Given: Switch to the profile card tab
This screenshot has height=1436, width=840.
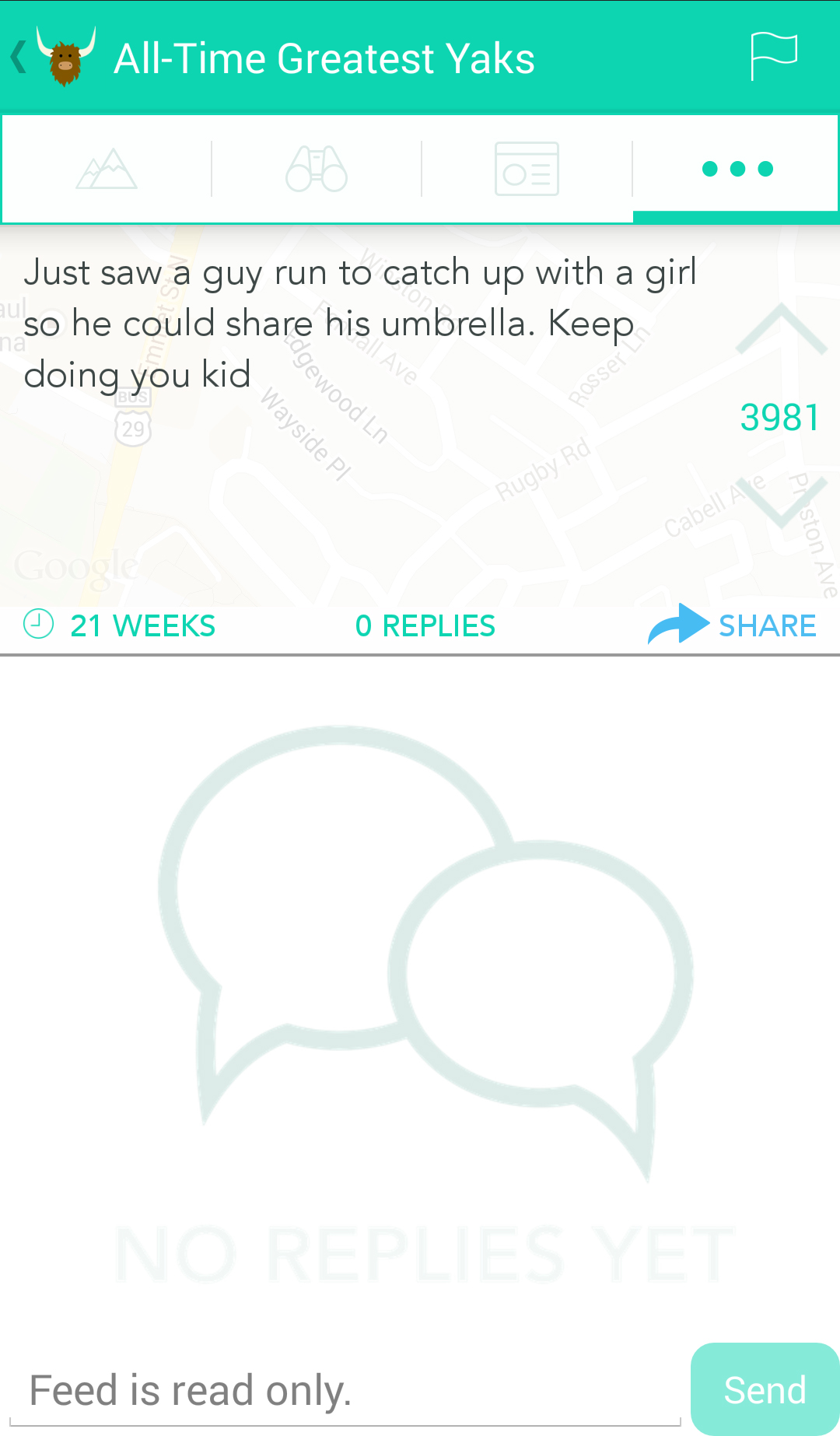Looking at the screenshot, I should (527, 169).
